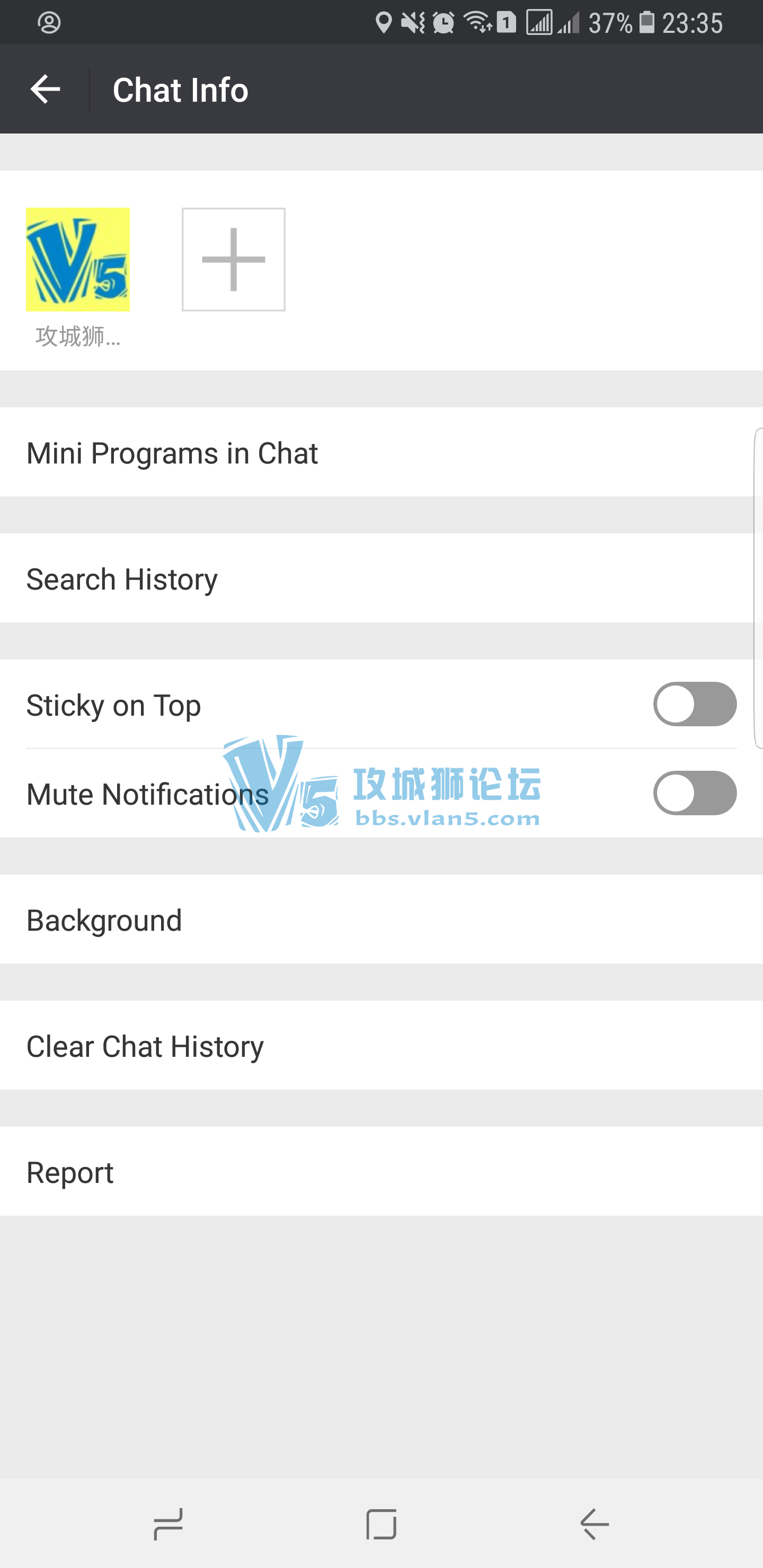
Task: Add a member with the plus button
Action: point(233,260)
